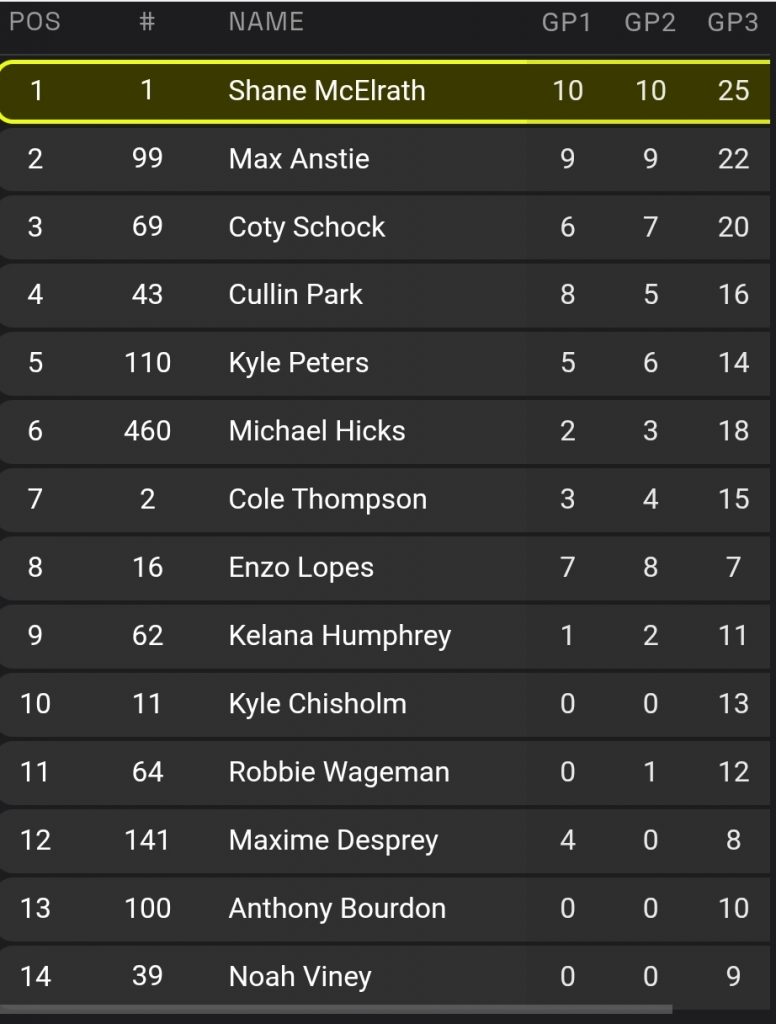Tap the Robbie Wageman entry

[x=338, y=772]
